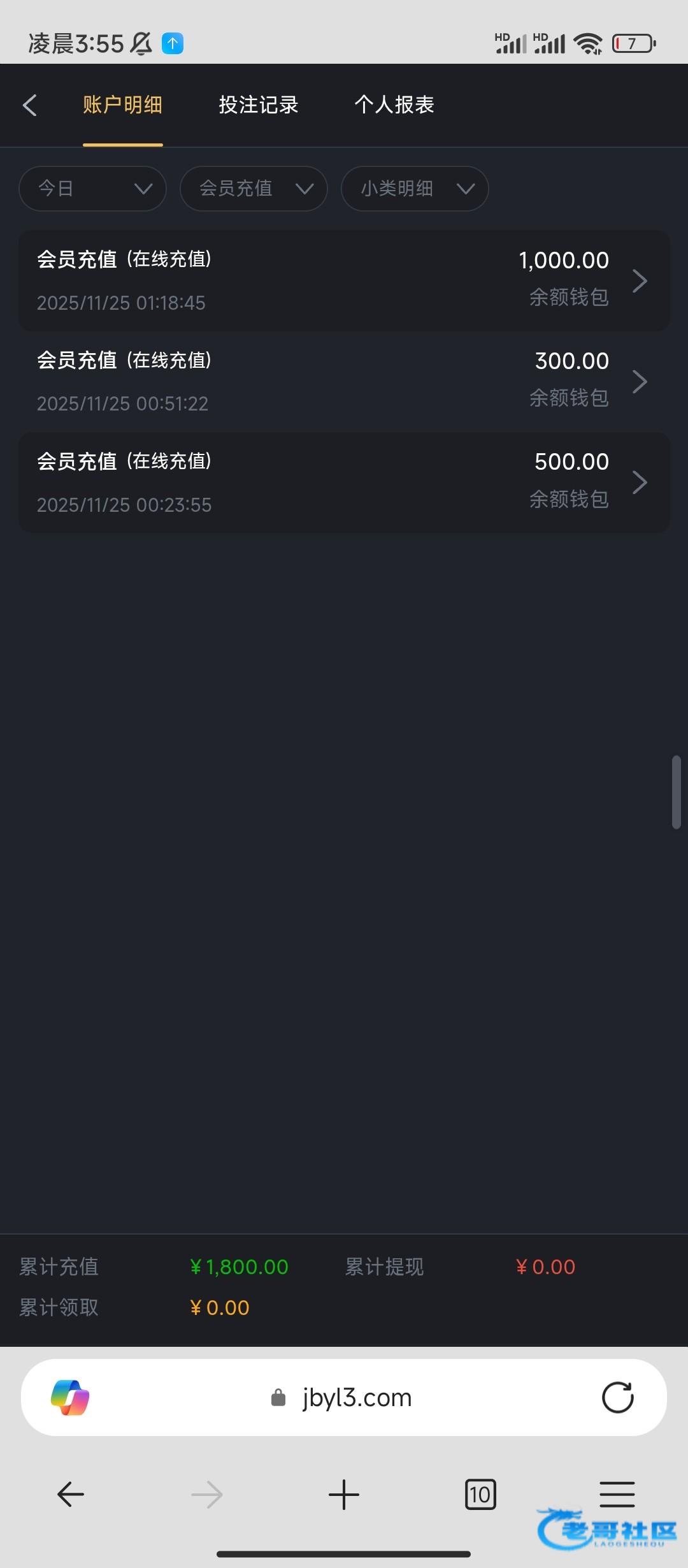View the 500.00 recharge record details
Viewport: 688px width, 1568px height.
[x=344, y=483]
